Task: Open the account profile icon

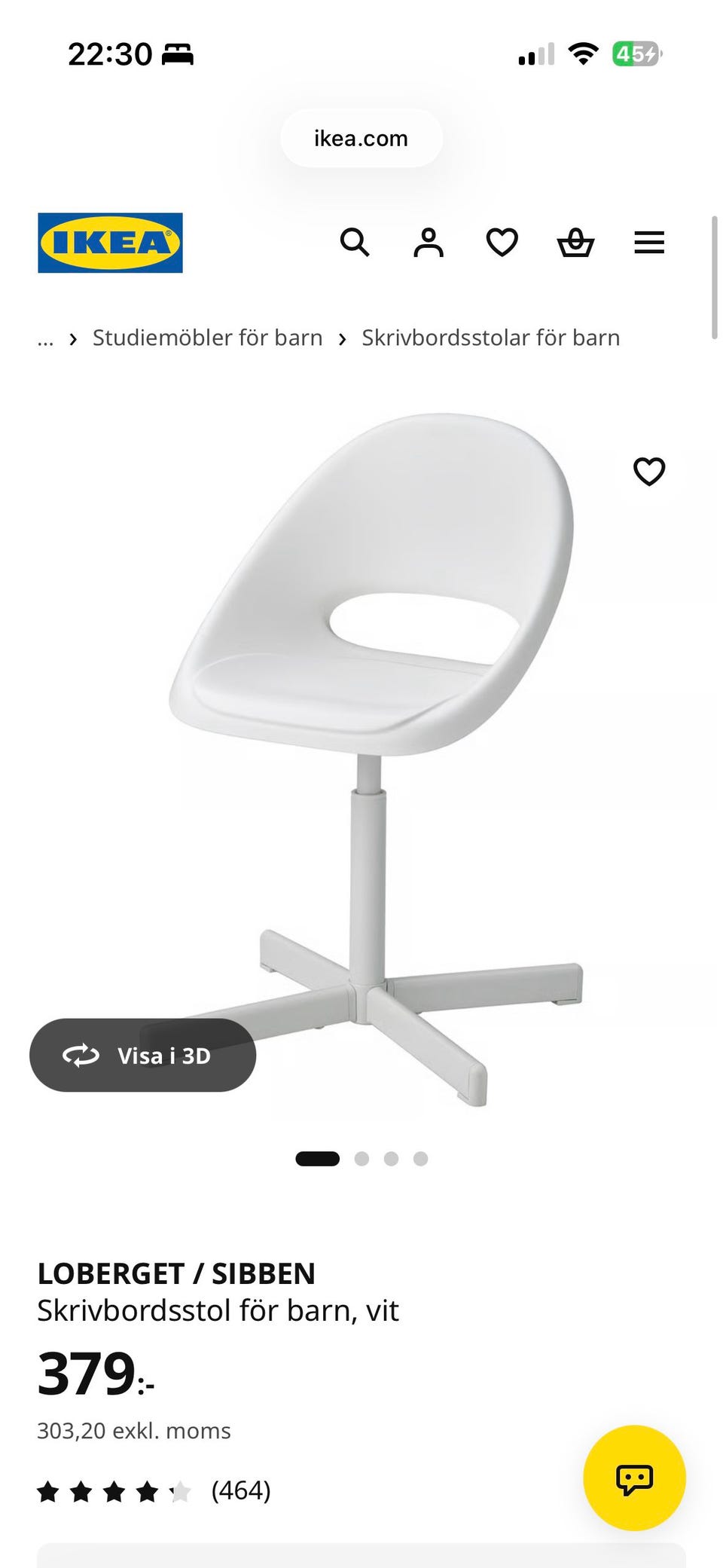Action: [429, 243]
